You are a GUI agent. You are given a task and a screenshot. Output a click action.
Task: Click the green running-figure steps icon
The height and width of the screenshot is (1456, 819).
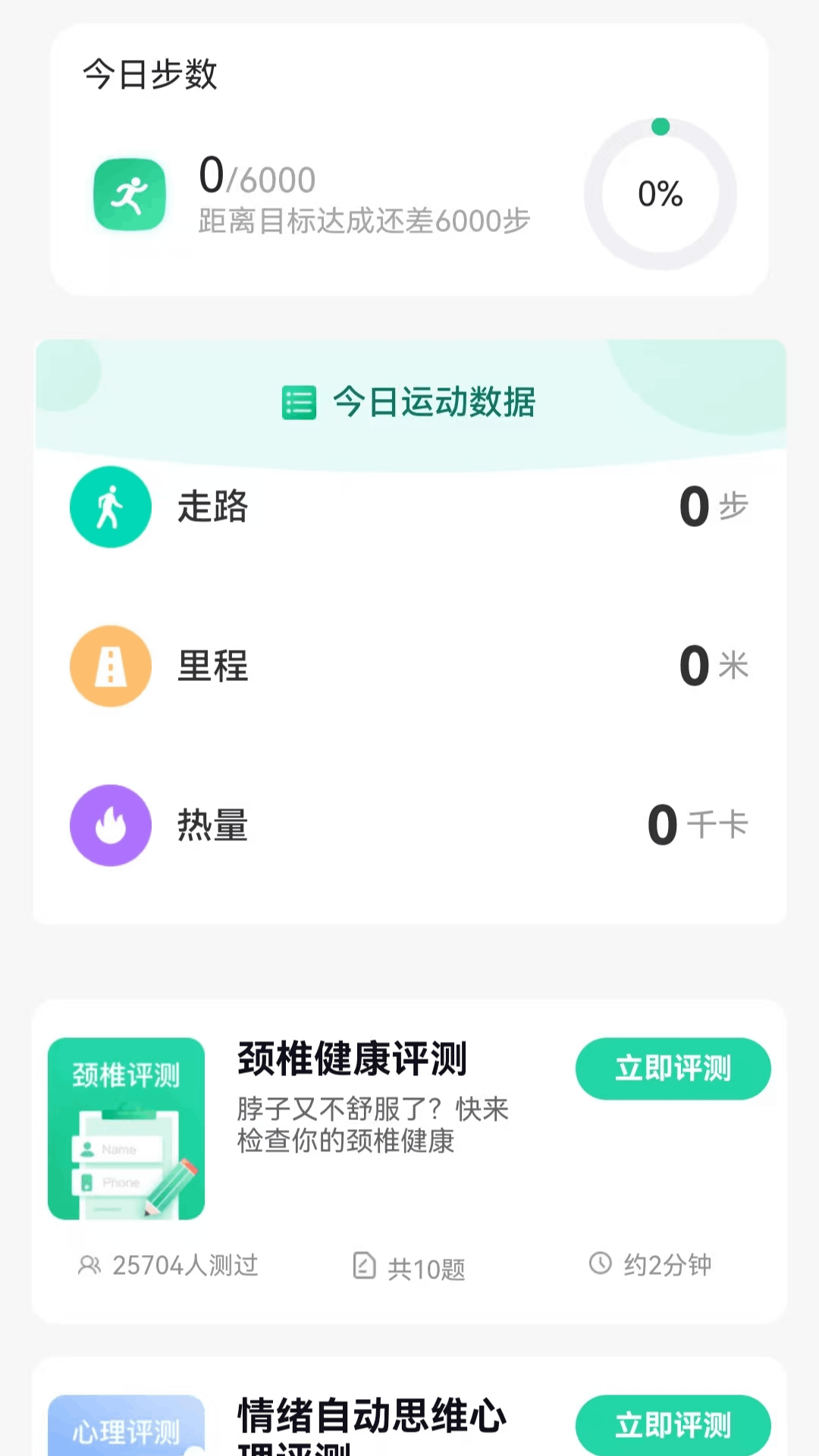tap(129, 194)
